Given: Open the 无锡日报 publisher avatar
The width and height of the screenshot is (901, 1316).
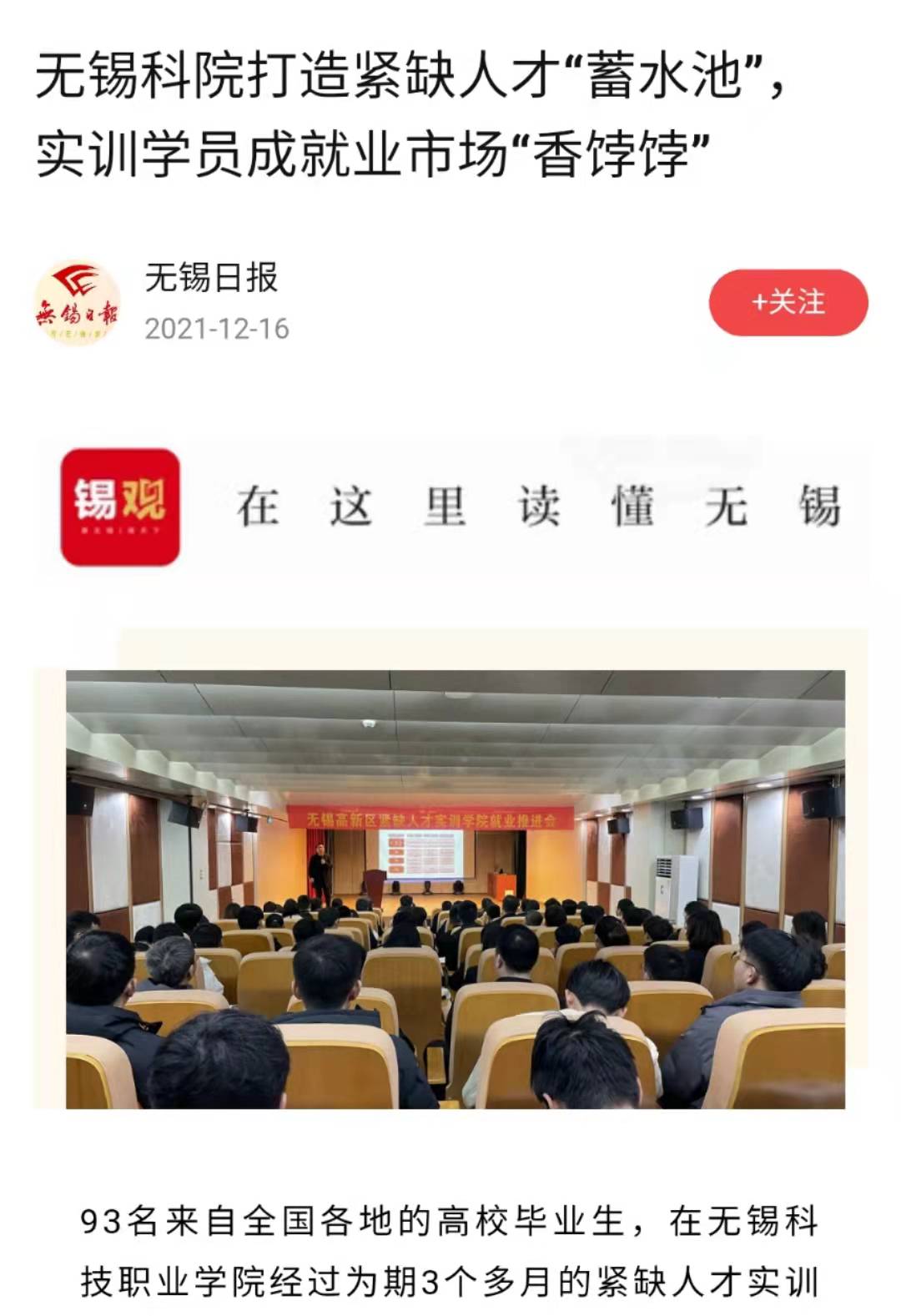Looking at the screenshot, I should 77,303.
